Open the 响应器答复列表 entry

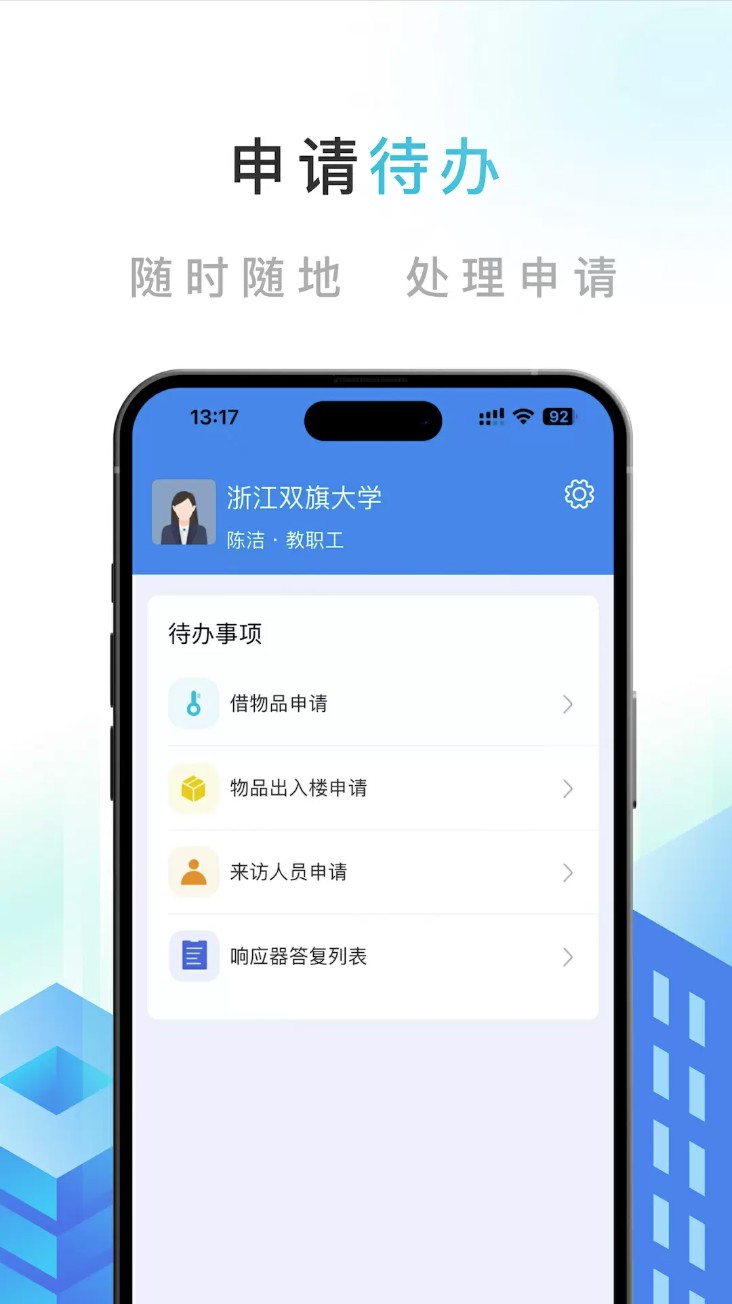coord(300,956)
